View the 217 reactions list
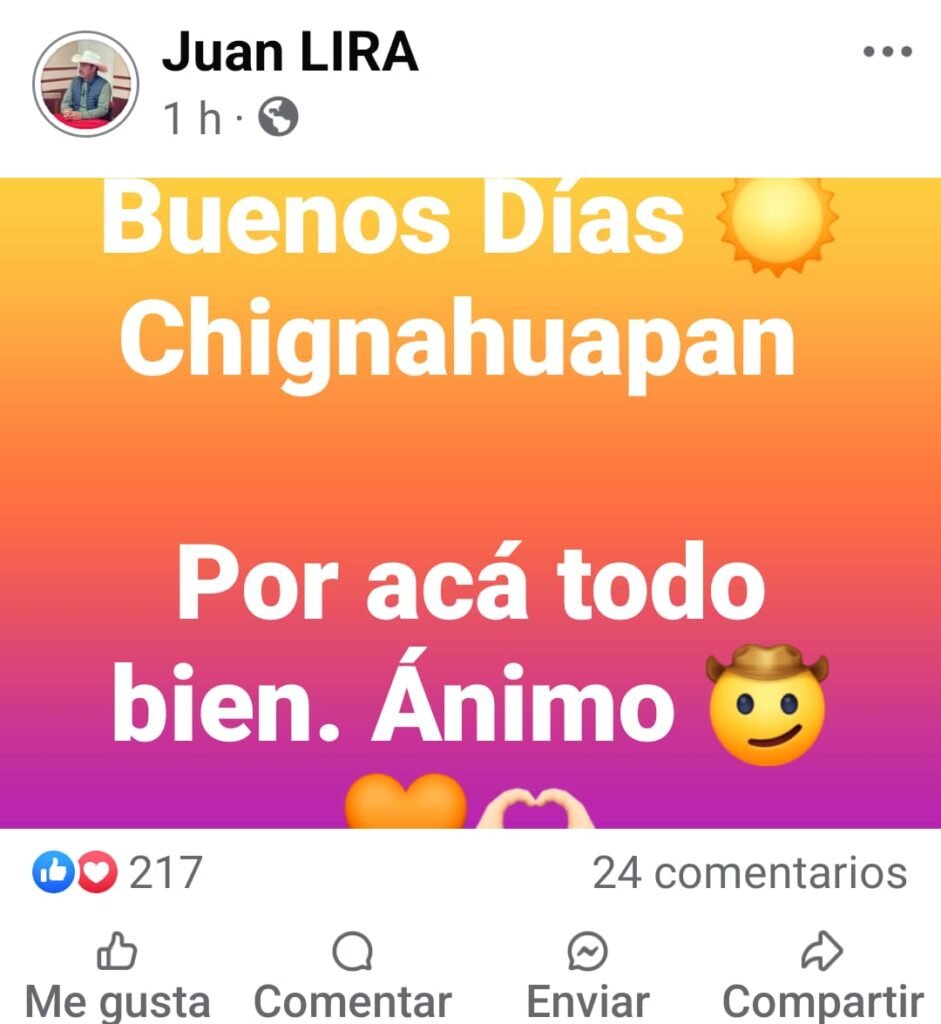Screen dimensions: 941x1024 [x=118, y=873]
